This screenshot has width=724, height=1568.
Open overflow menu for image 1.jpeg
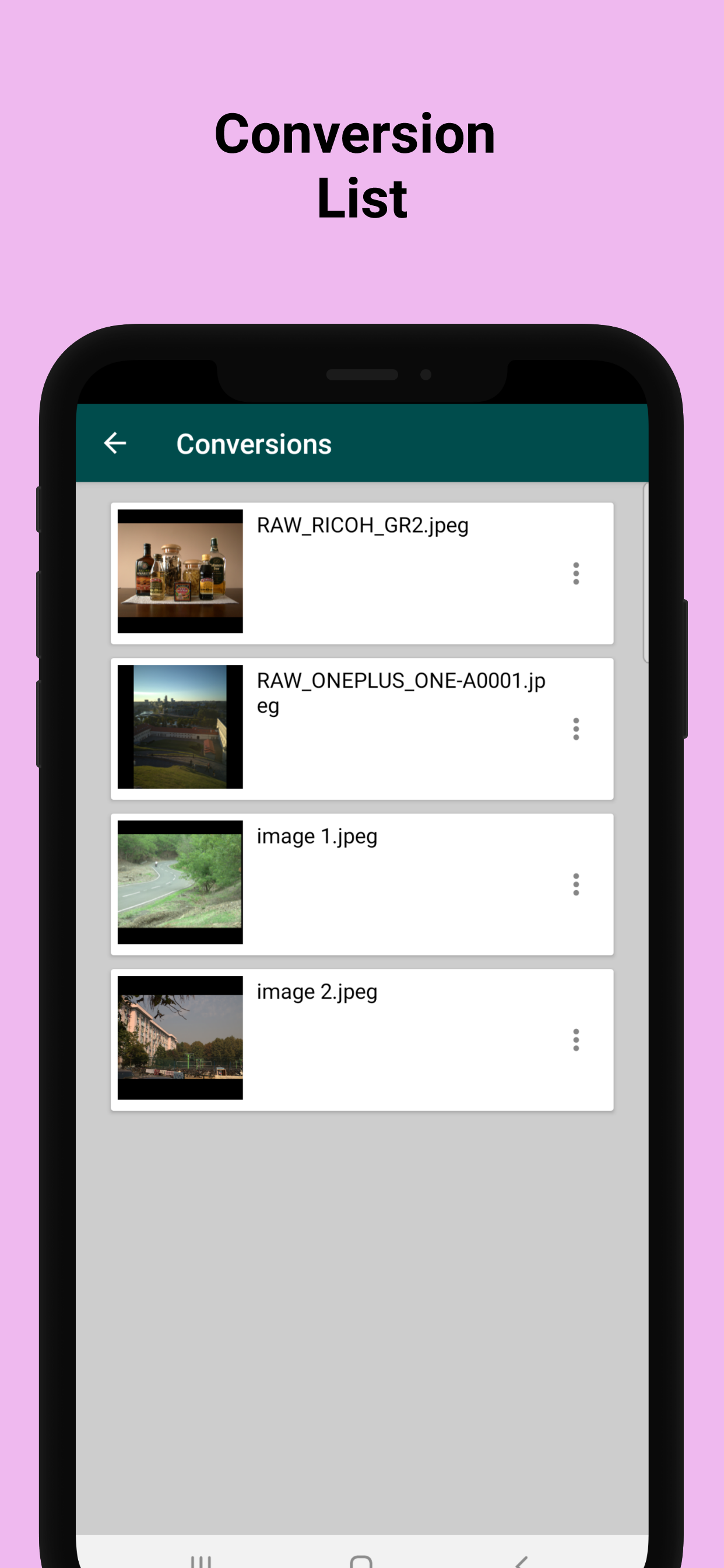[575, 884]
